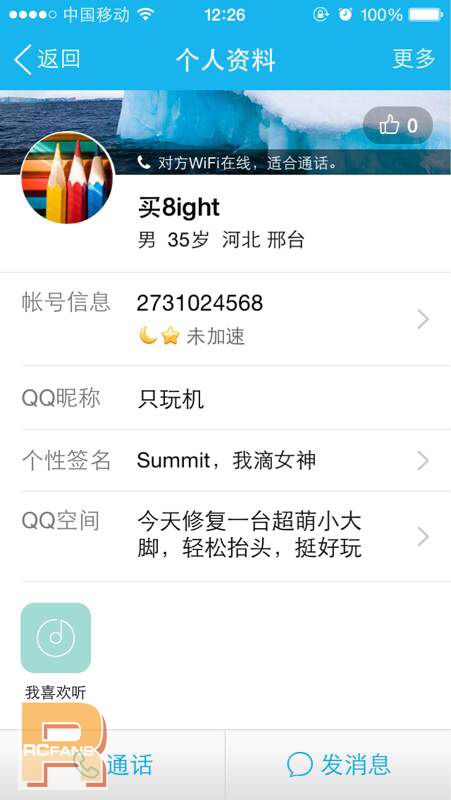Like this profile with thumbs-up

[398, 125]
